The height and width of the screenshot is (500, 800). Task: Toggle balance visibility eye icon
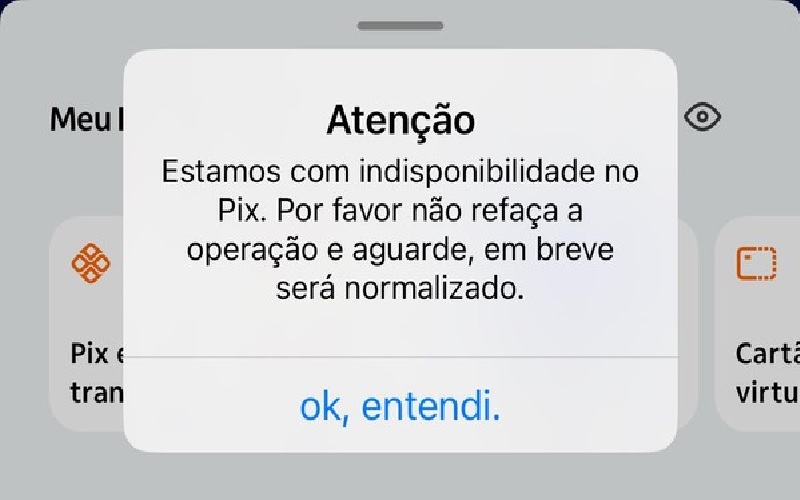click(703, 117)
